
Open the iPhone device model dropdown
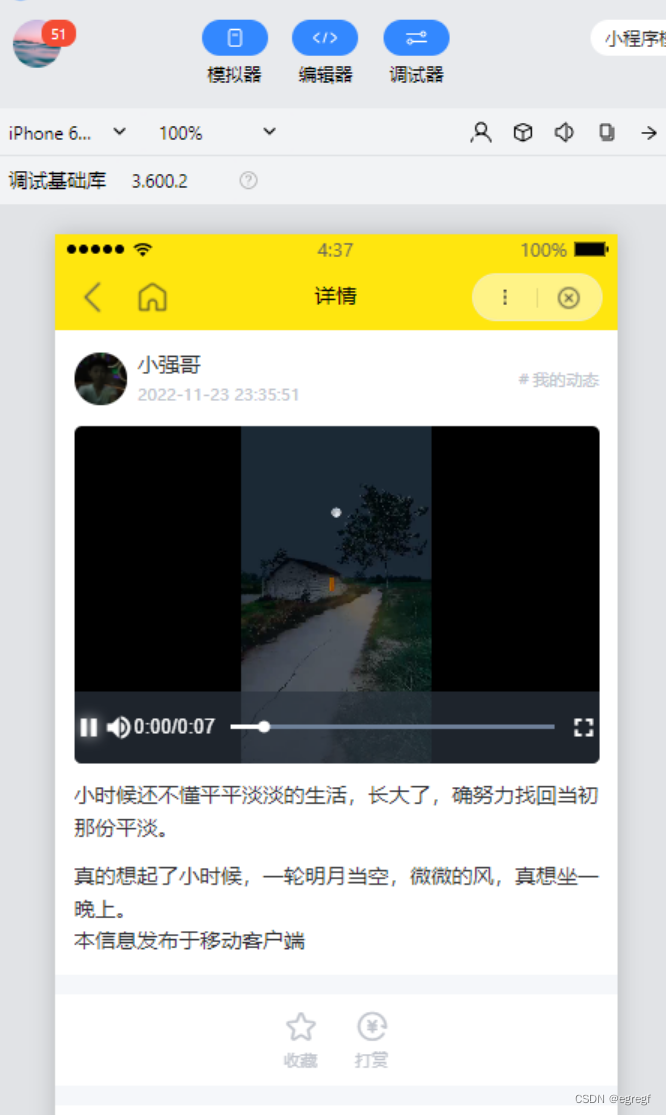68,133
